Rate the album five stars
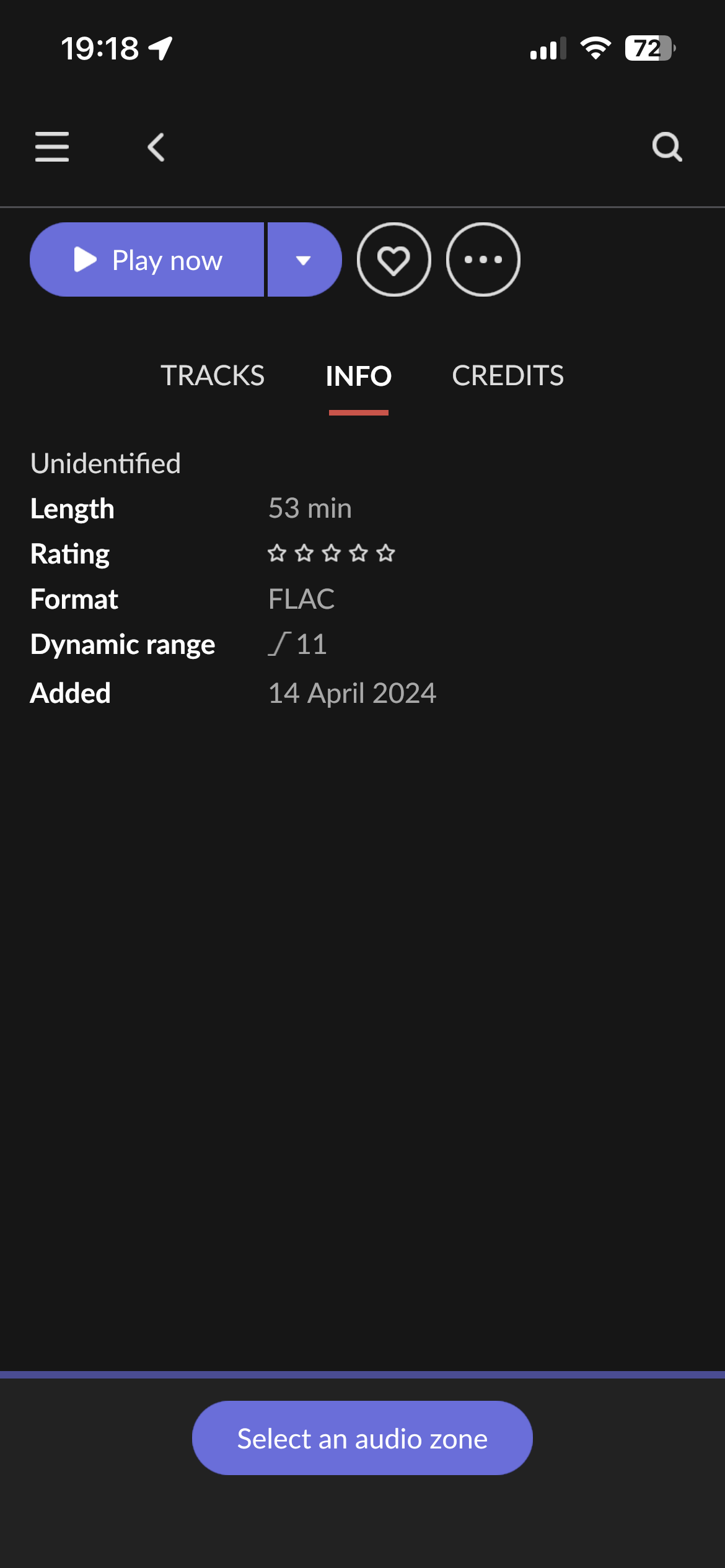 pyautogui.click(x=385, y=553)
